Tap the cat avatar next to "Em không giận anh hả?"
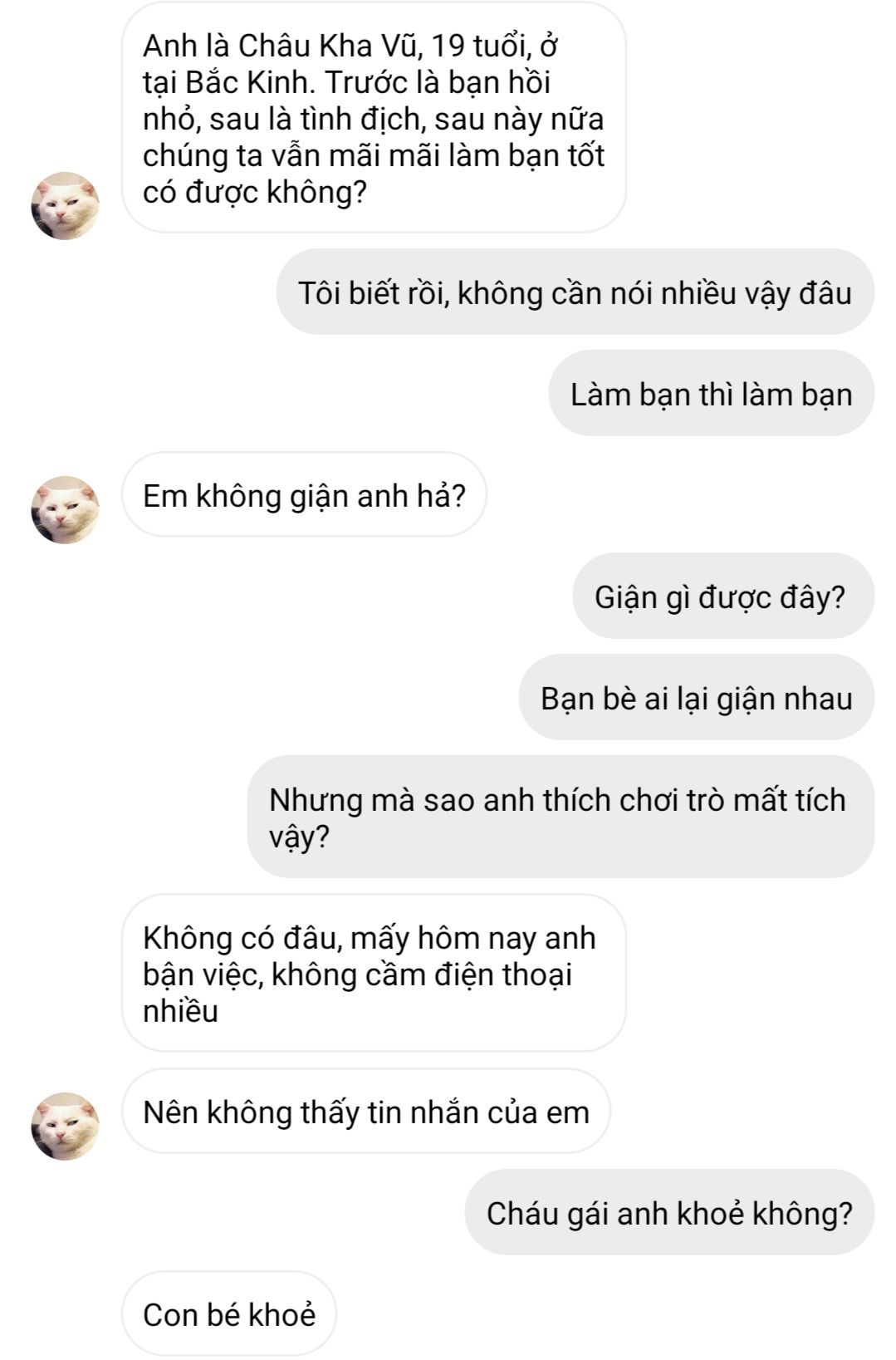896x1360 pixels. coord(65,509)
